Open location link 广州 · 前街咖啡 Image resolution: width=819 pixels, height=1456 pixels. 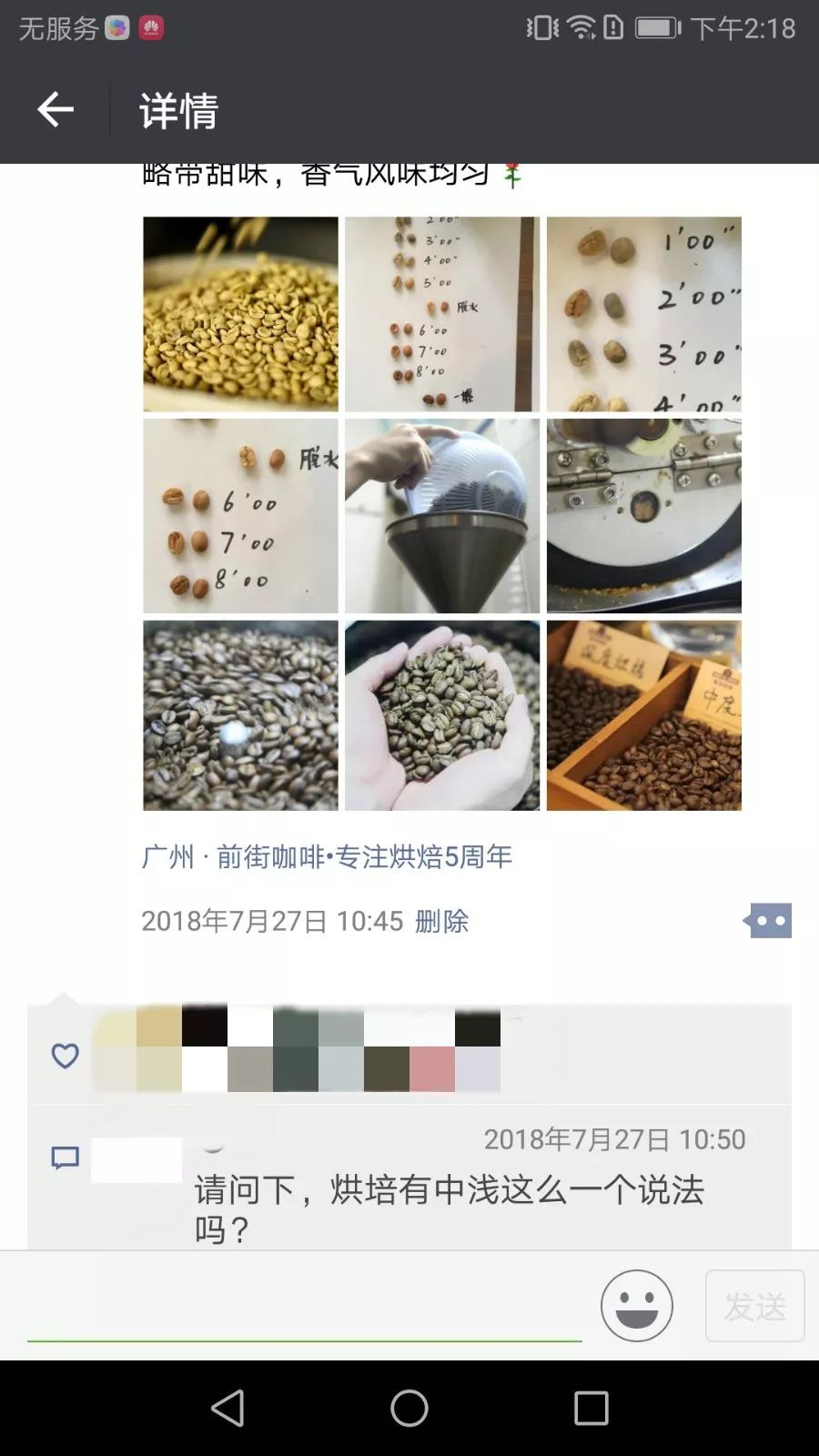327,856
